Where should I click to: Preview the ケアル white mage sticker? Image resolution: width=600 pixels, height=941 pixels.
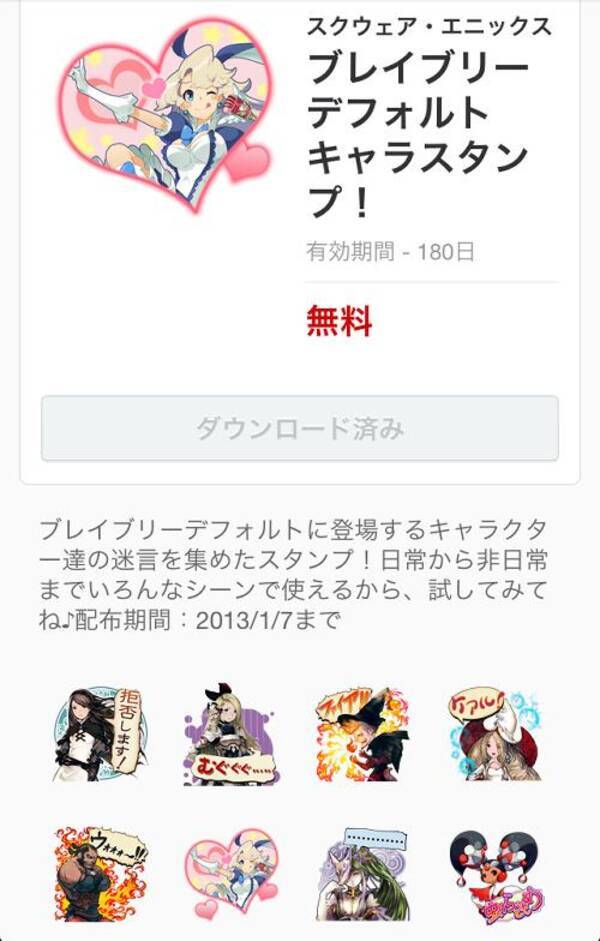(493, 733)
